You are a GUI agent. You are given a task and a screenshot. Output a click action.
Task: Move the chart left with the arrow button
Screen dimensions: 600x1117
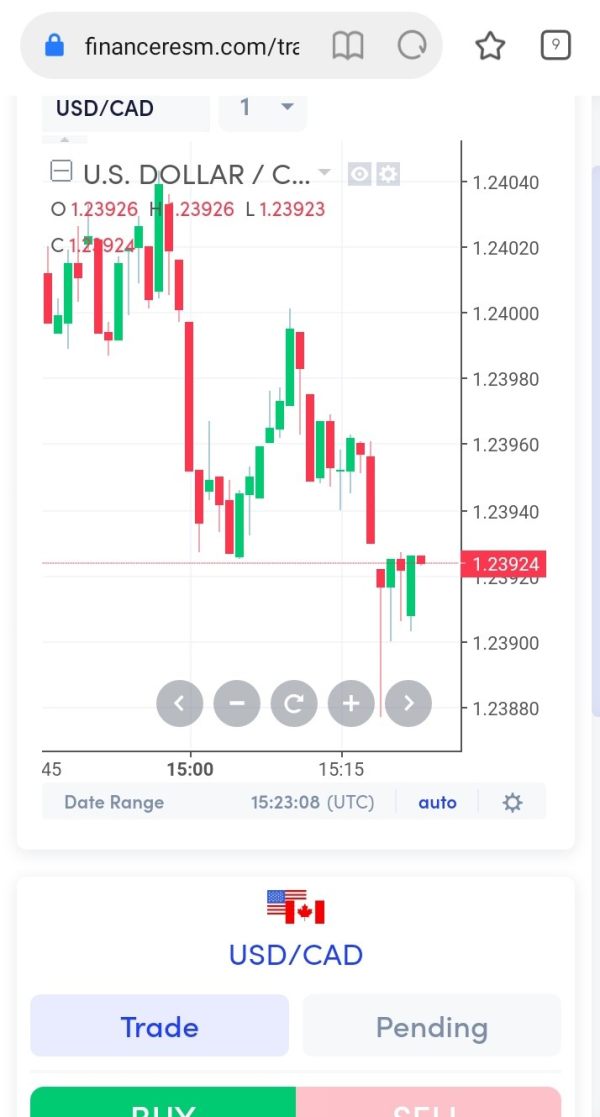(180, 704)
